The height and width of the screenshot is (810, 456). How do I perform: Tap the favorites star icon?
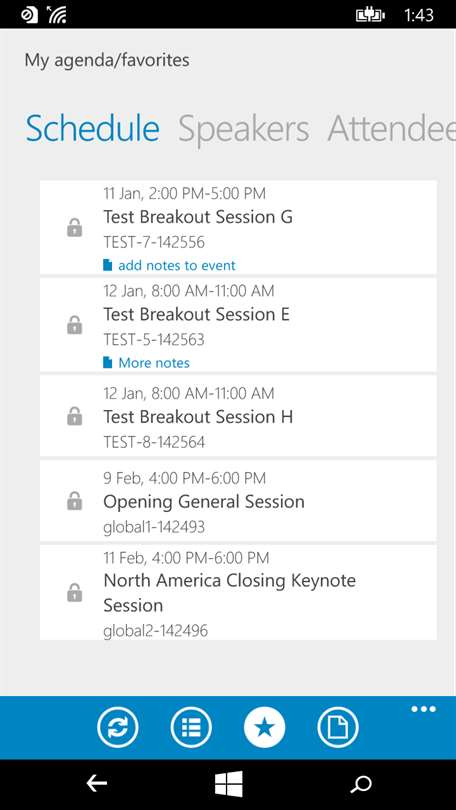[264, 728]
